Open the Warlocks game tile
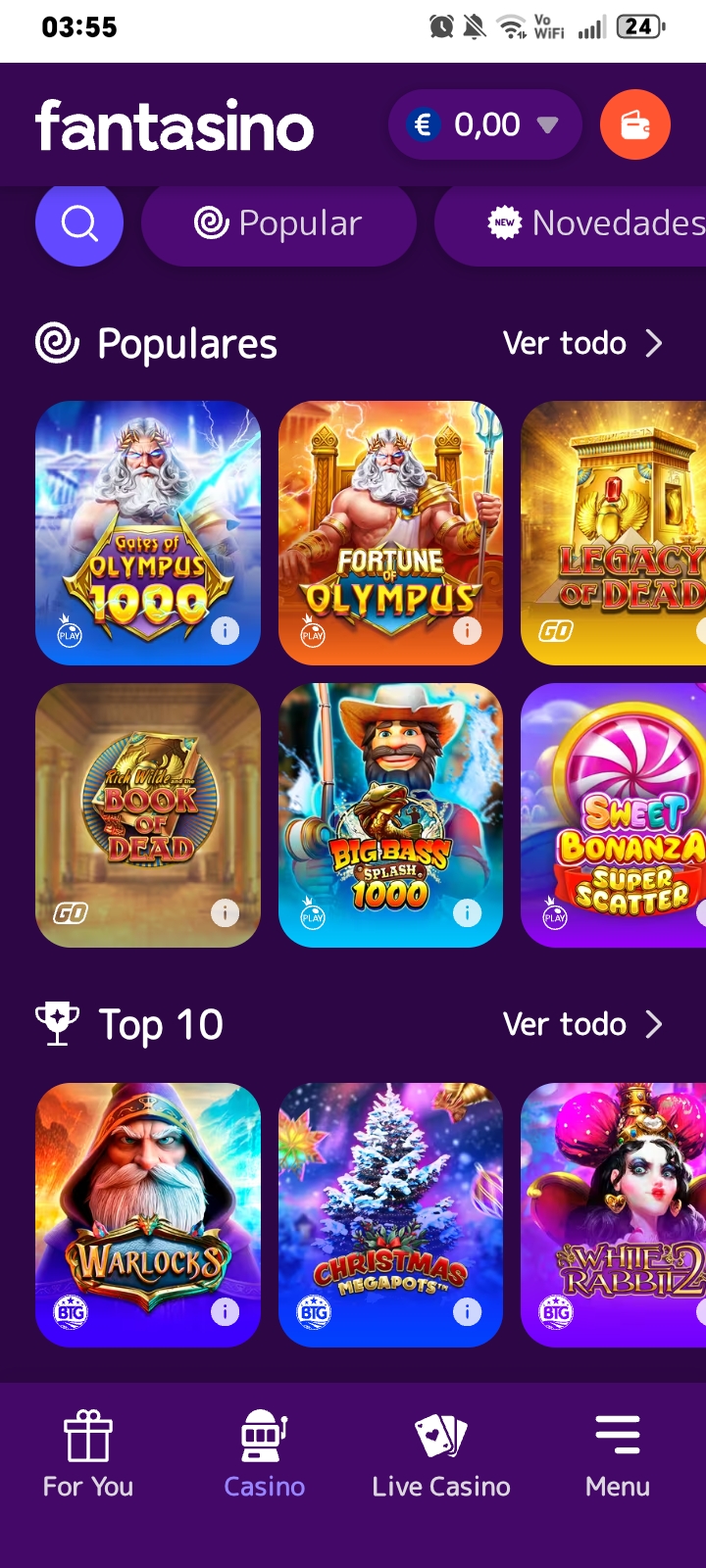The image size is (706, 1568). coord(148,1215)
